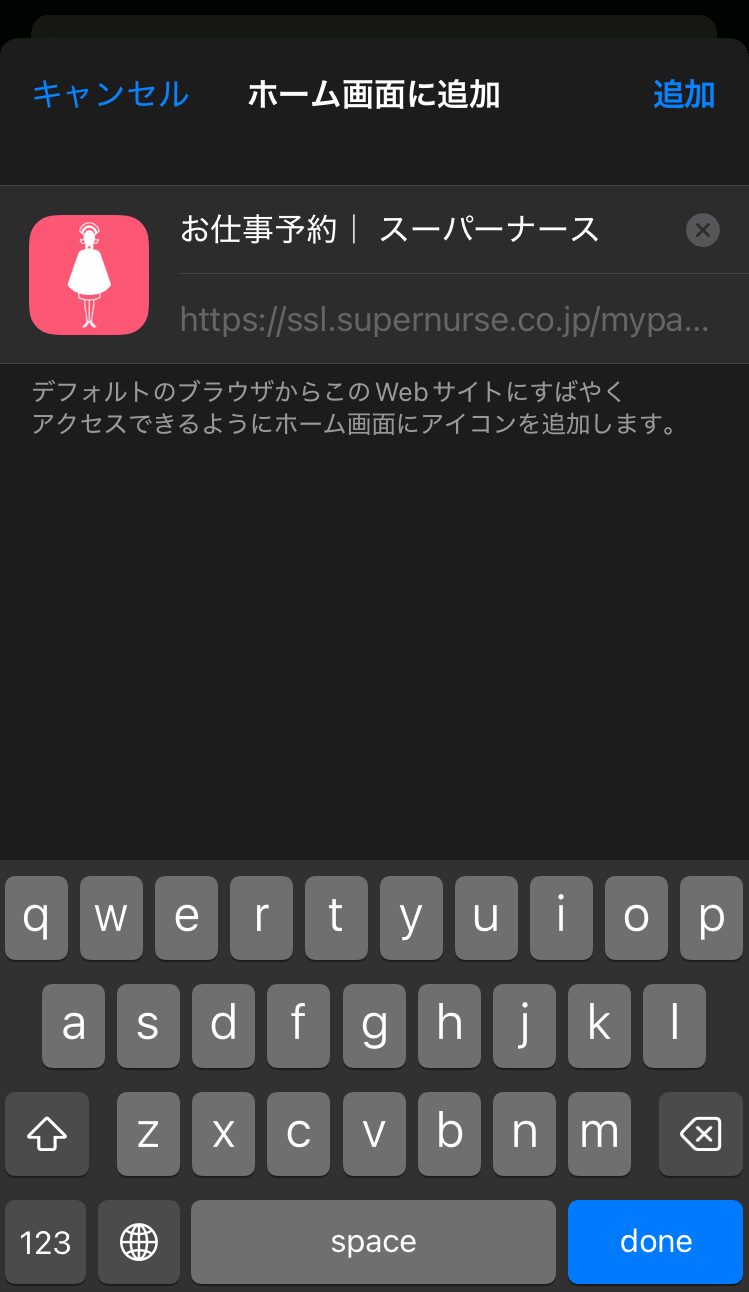Clear the home screen title text
The width and height of the screenshot is (749, 1292).
tap(702, 231)
